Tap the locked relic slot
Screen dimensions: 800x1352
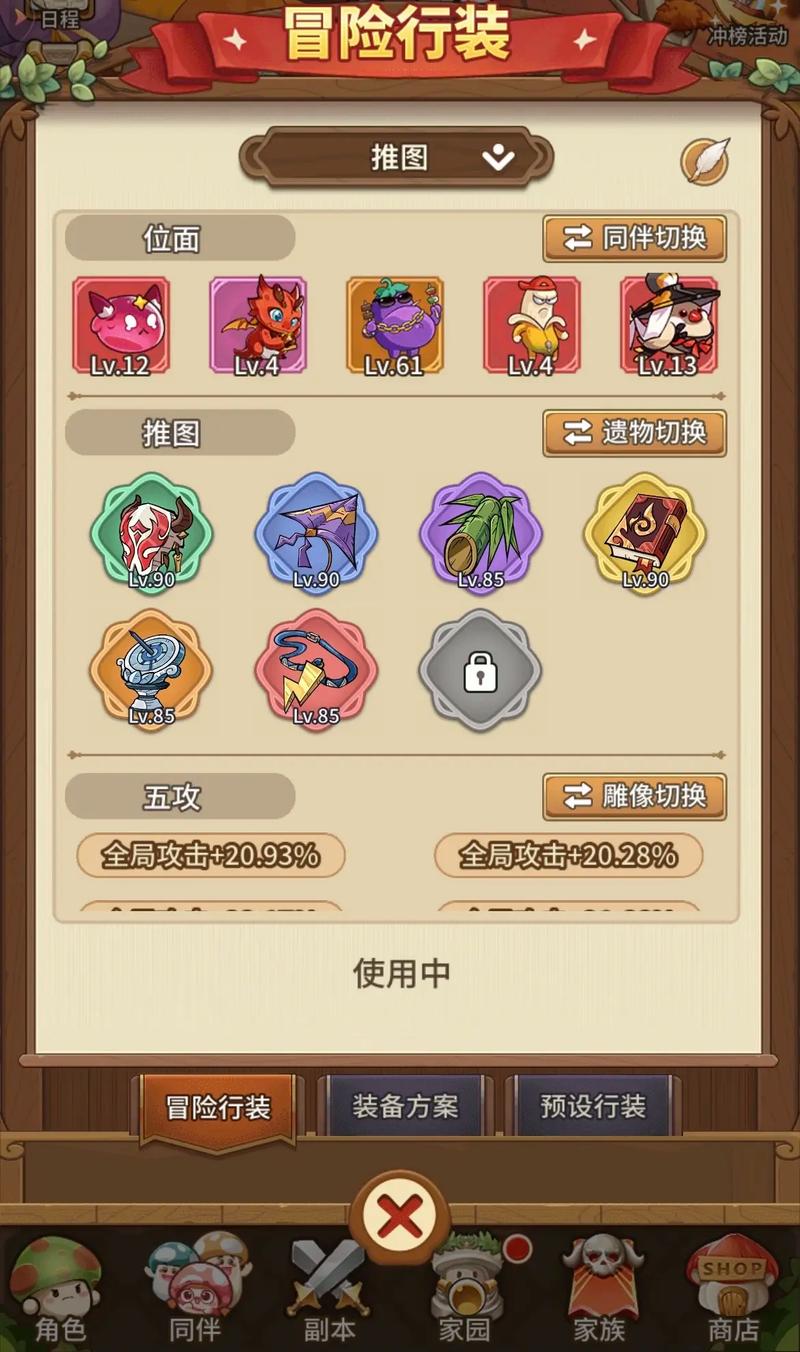click(480, 672)
